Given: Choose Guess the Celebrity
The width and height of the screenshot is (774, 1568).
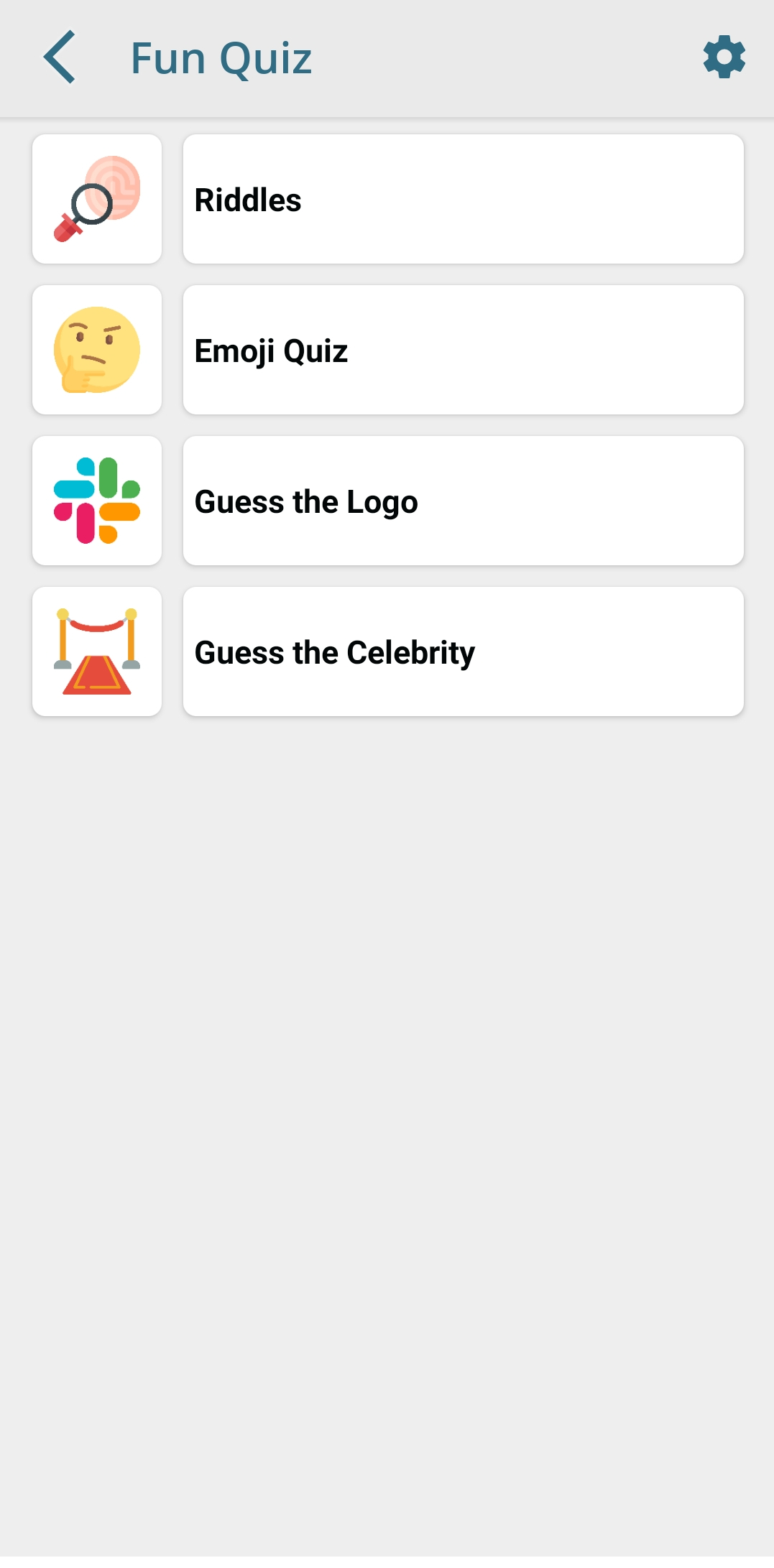Looking at the screenshot, I should 463,651.
